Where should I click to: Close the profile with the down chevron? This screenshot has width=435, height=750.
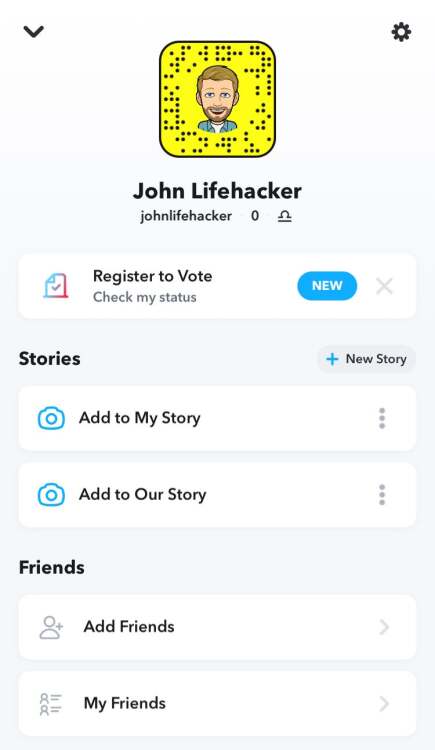tap(33, 32)
